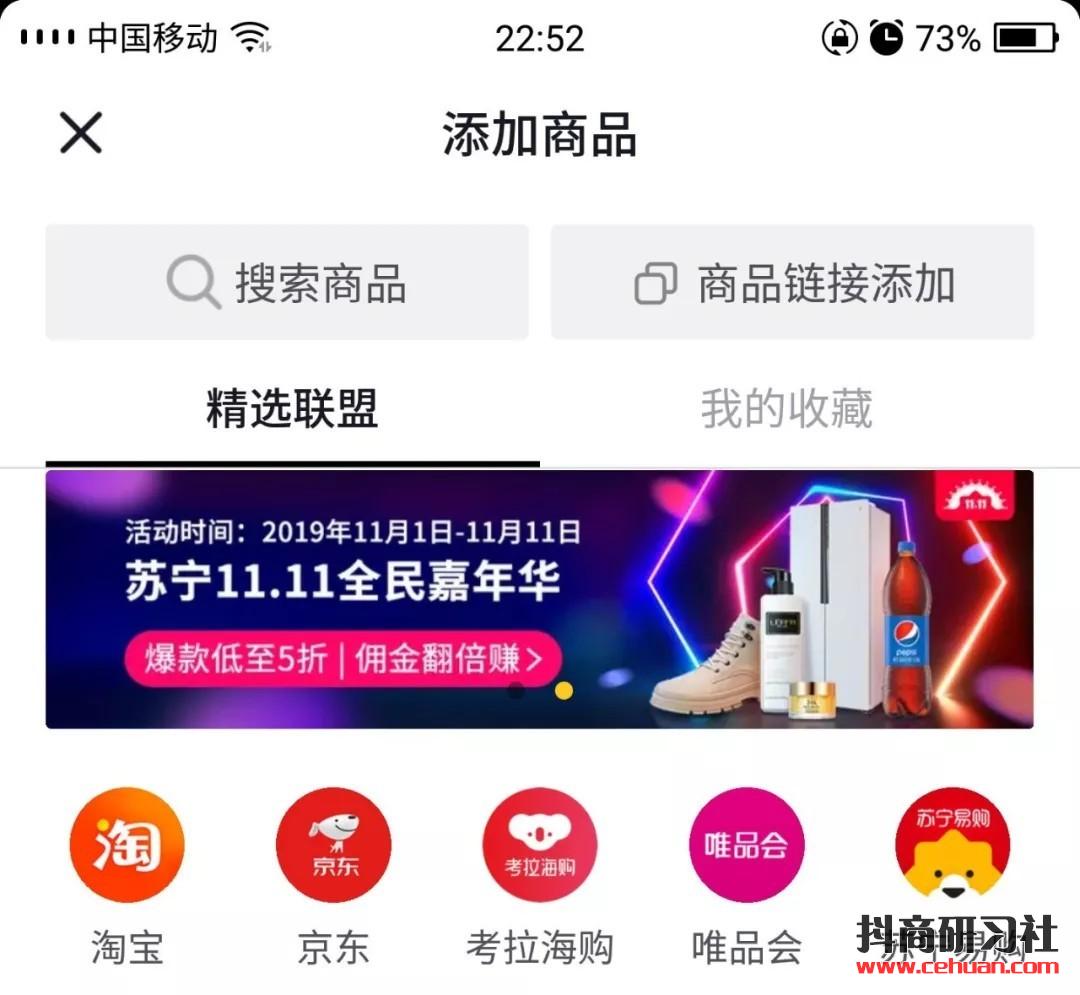Open the 苏宁11.11全民嘉年华 banner
The height and width of the screenshot is (995, 1080).
pos(539,599)
